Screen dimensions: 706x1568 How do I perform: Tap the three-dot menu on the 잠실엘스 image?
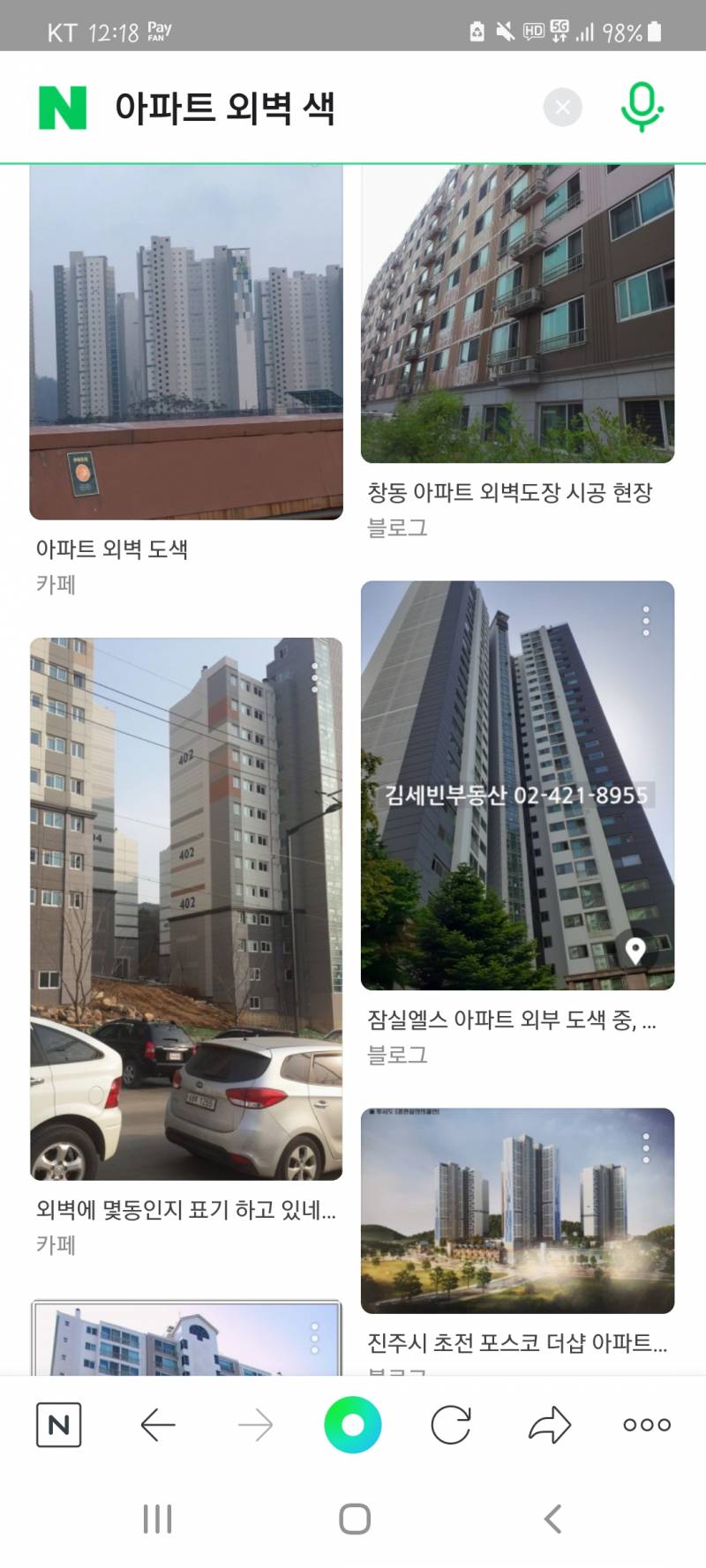pos(646,620)
